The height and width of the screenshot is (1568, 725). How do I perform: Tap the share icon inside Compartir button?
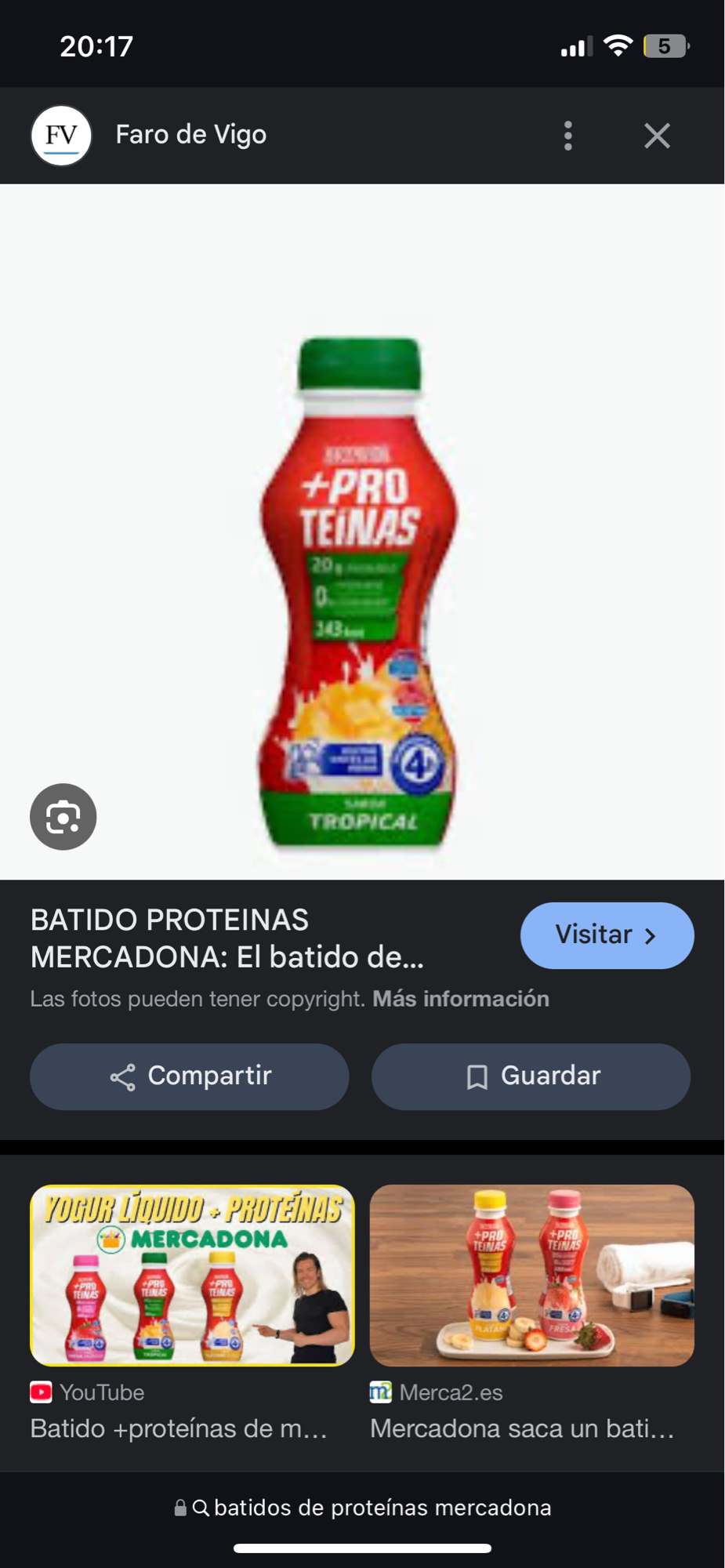(124, 1076)
